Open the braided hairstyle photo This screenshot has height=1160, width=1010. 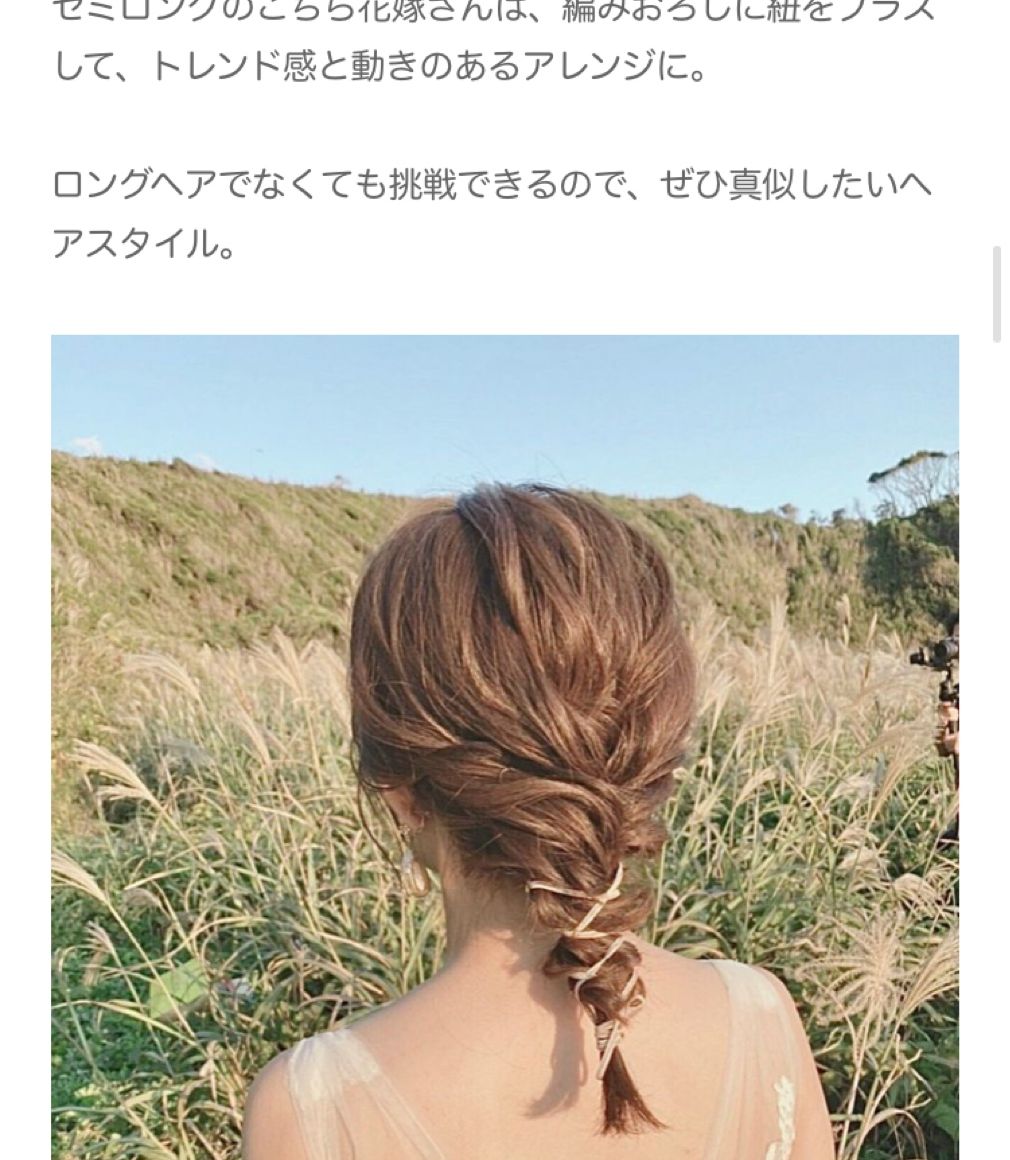505,746
